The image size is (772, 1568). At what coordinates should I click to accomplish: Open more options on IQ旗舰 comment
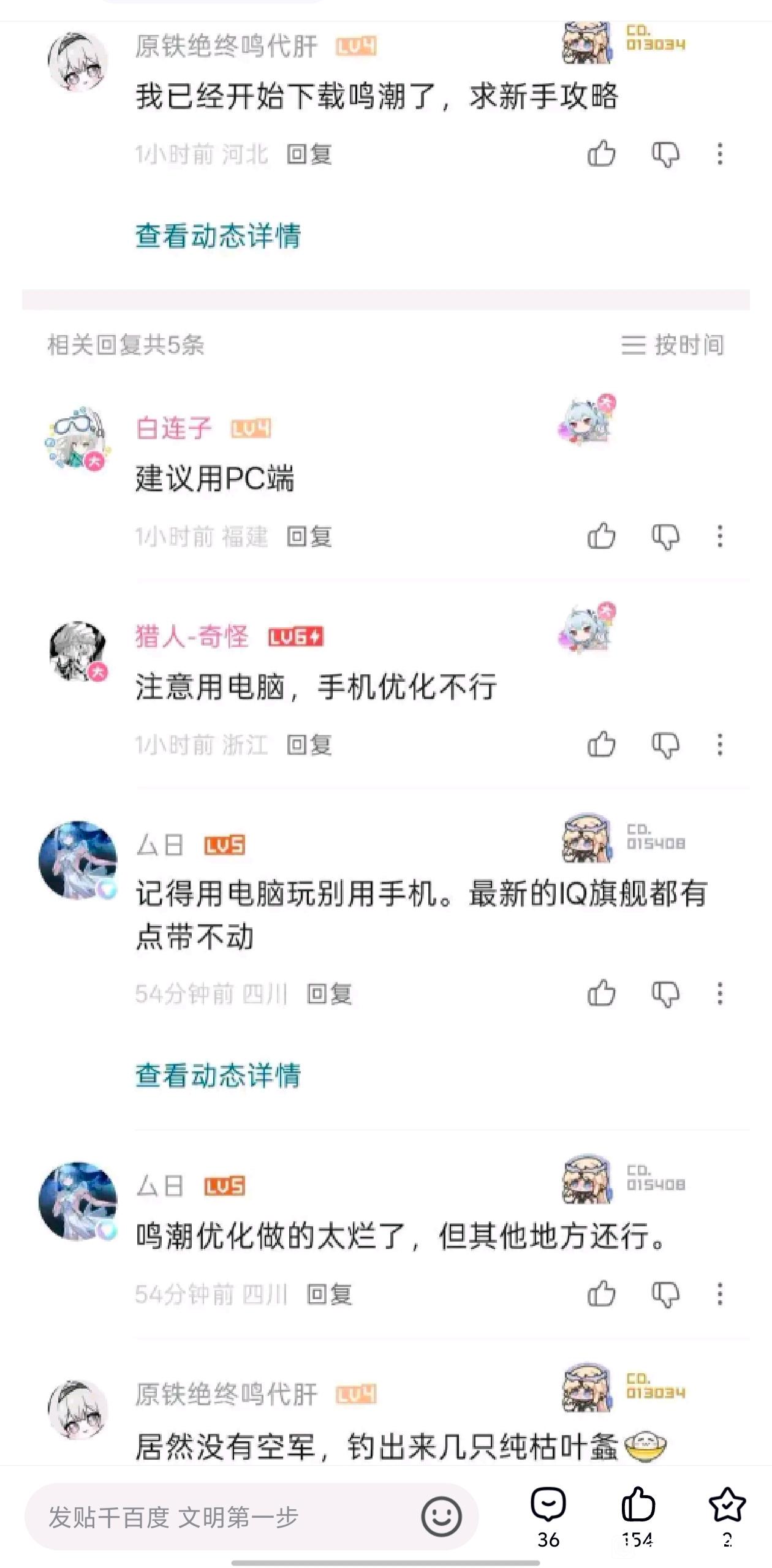pos(720,993)
